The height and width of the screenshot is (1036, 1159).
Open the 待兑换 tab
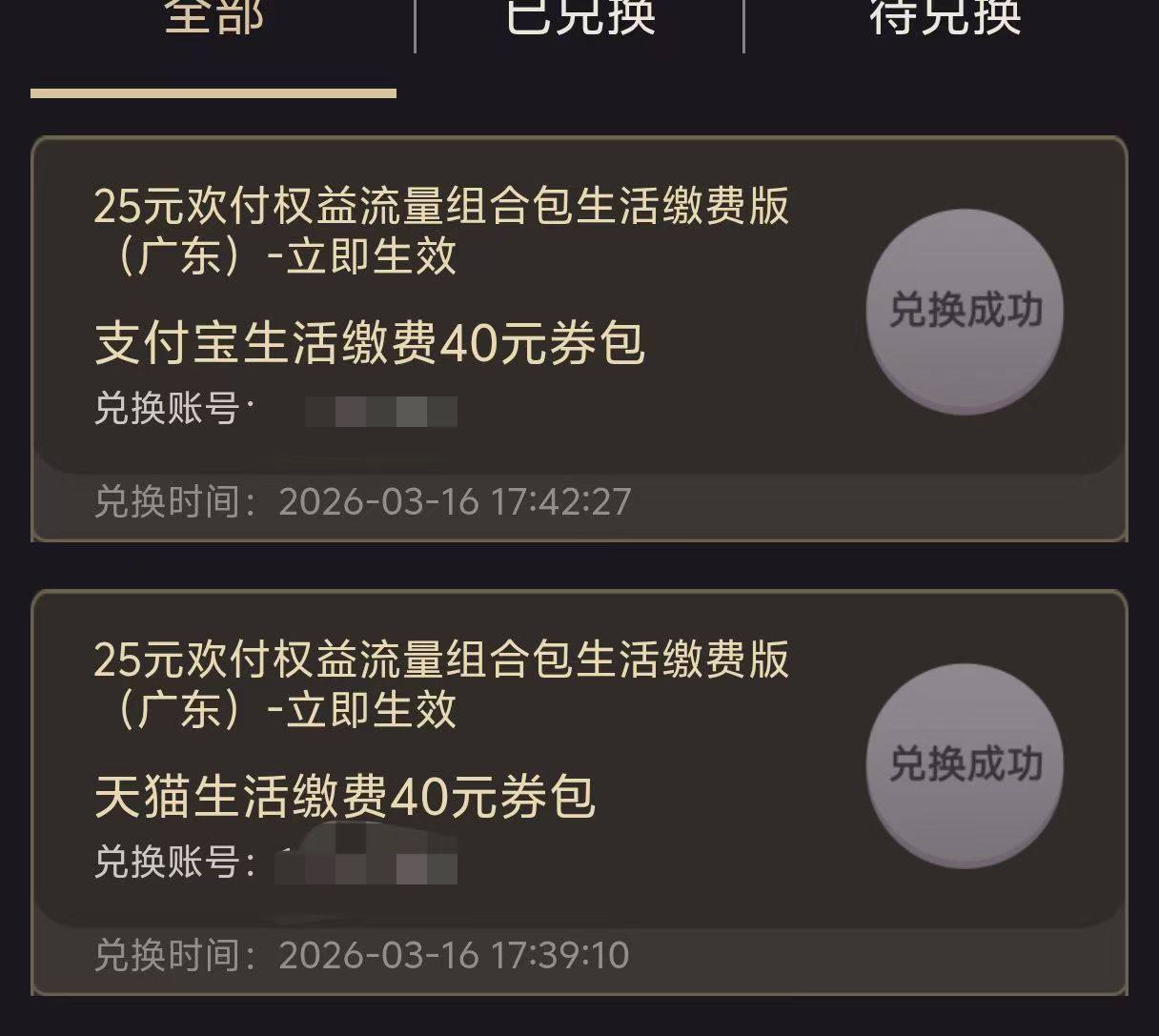point(945,19)
